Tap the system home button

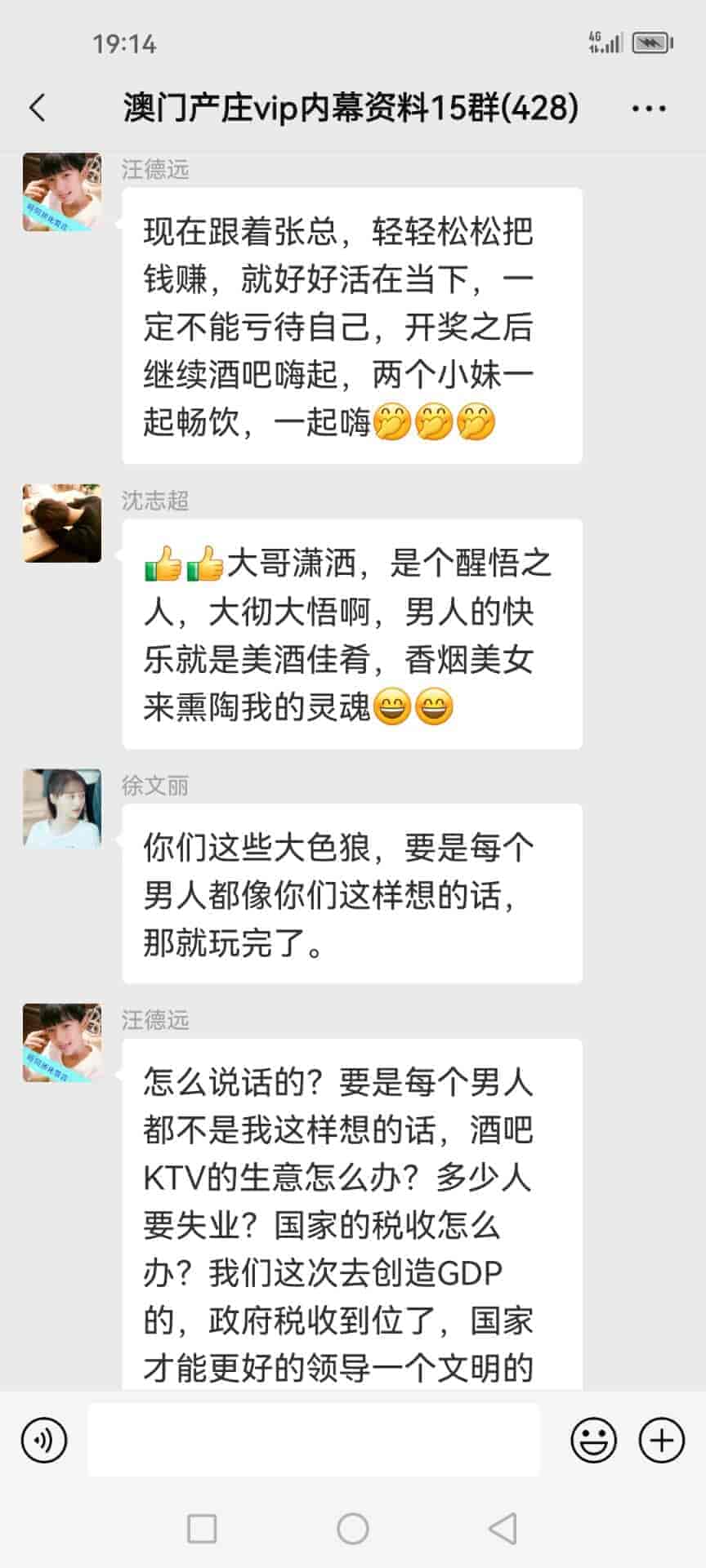click(353, 1528)
